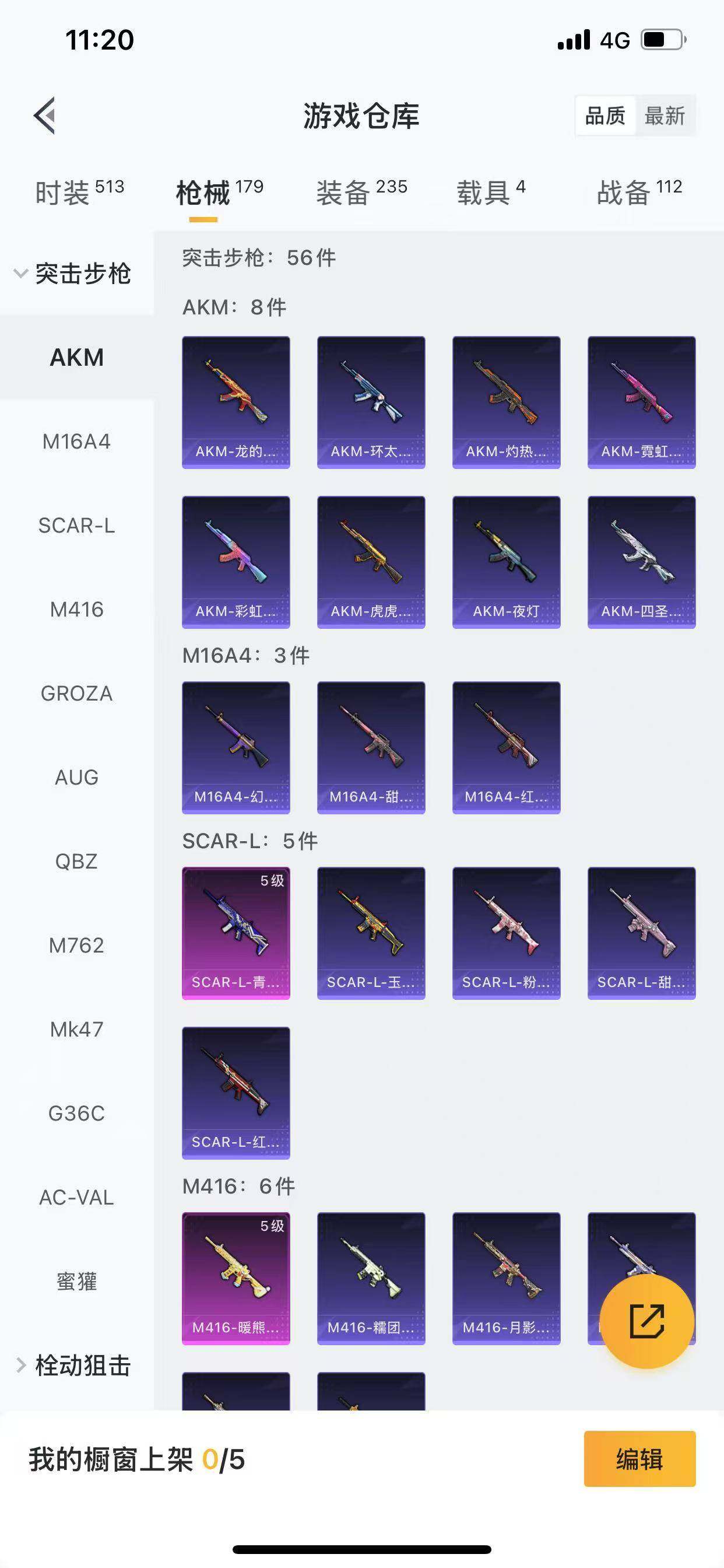Open the AKM-龙的 skin tile

click(x=236, y=402)
